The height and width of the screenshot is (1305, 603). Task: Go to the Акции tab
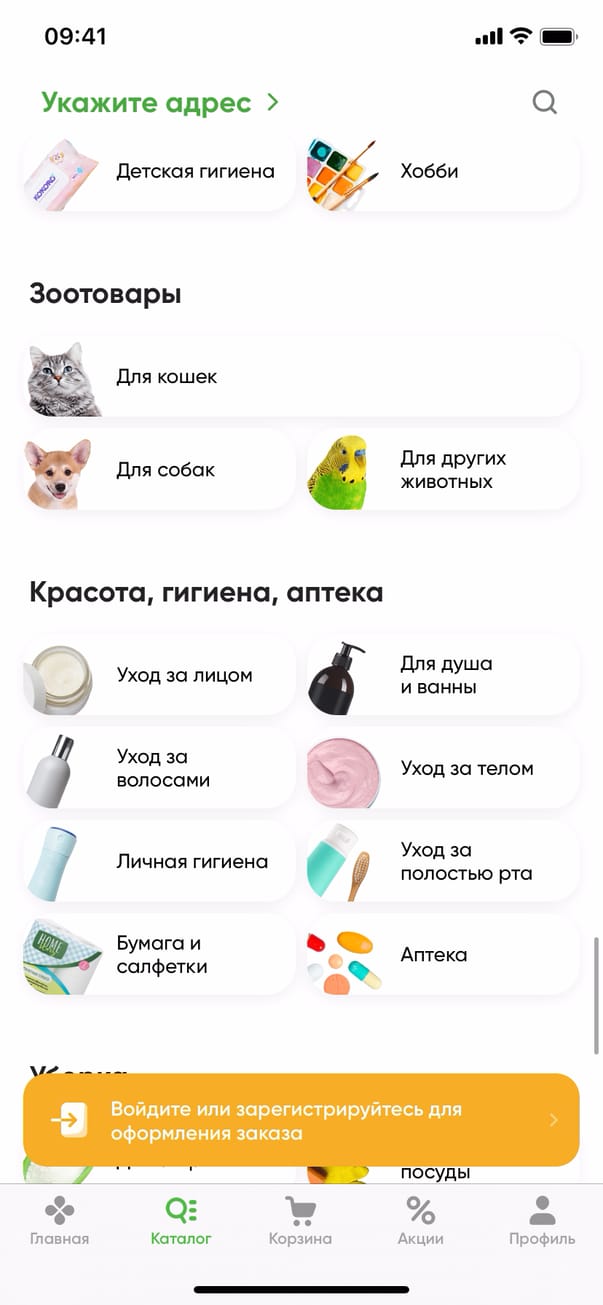pyautogui.click(x=420, y=1222)
